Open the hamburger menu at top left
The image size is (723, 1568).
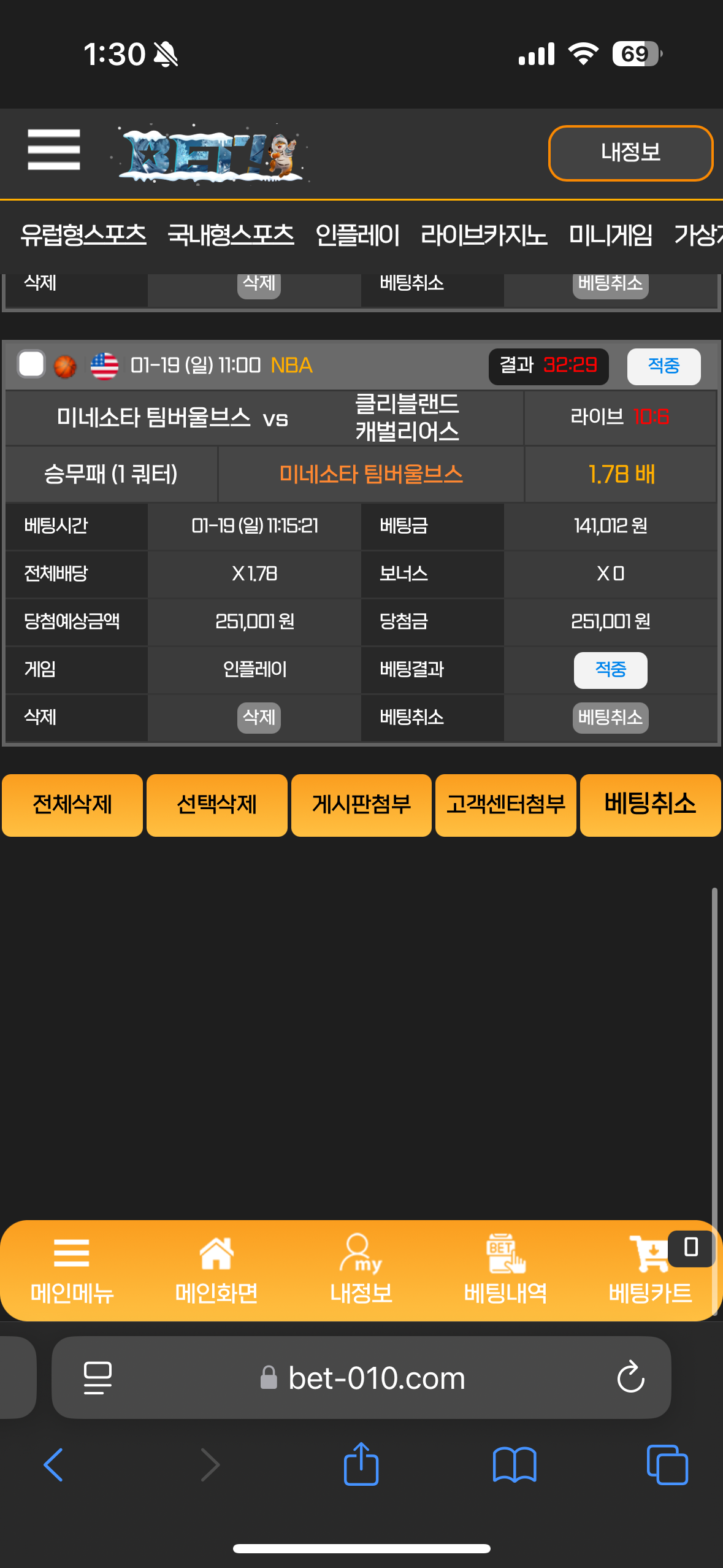point(54,149)
